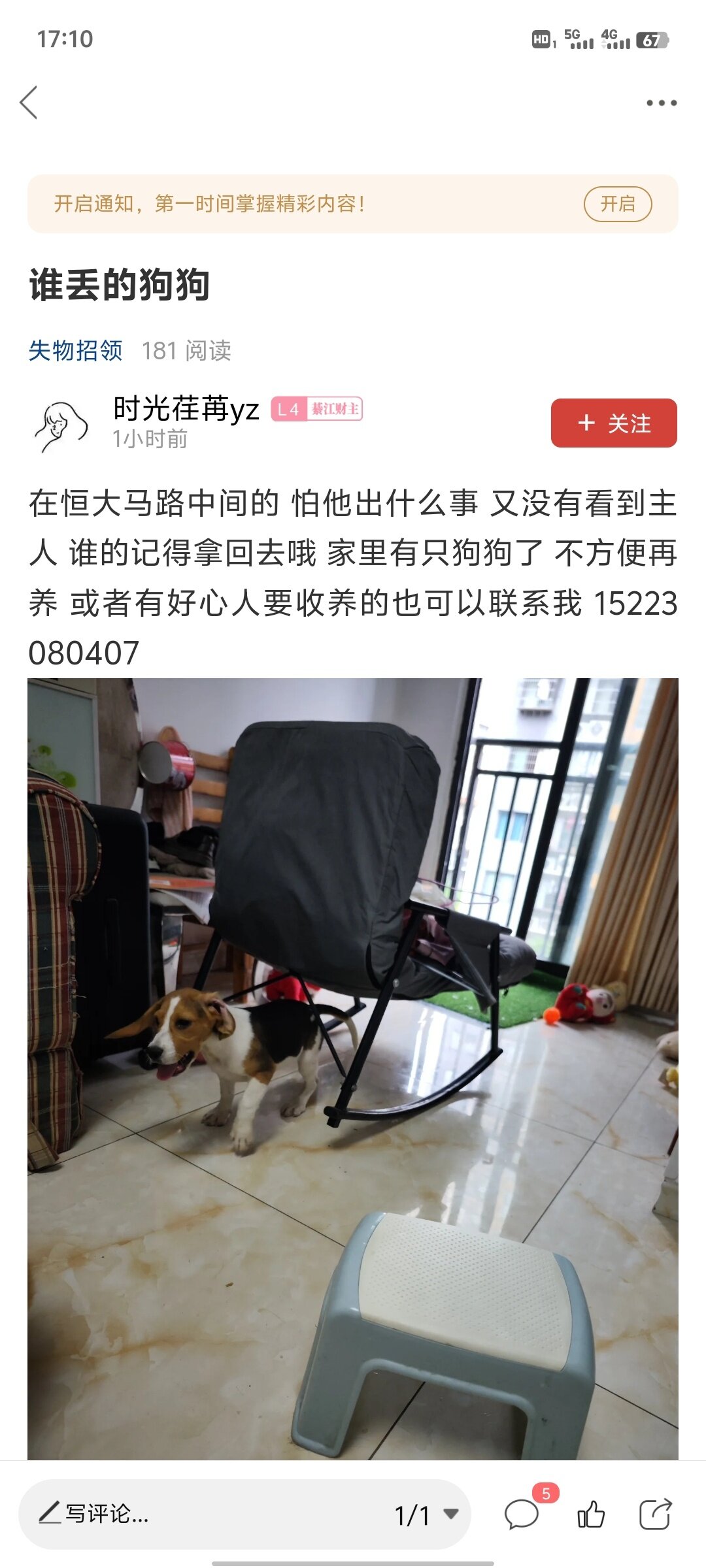Viewport: 706px width, 1568px height.
Task: Like this post with thumbs-up
Action: (590, 1514)
